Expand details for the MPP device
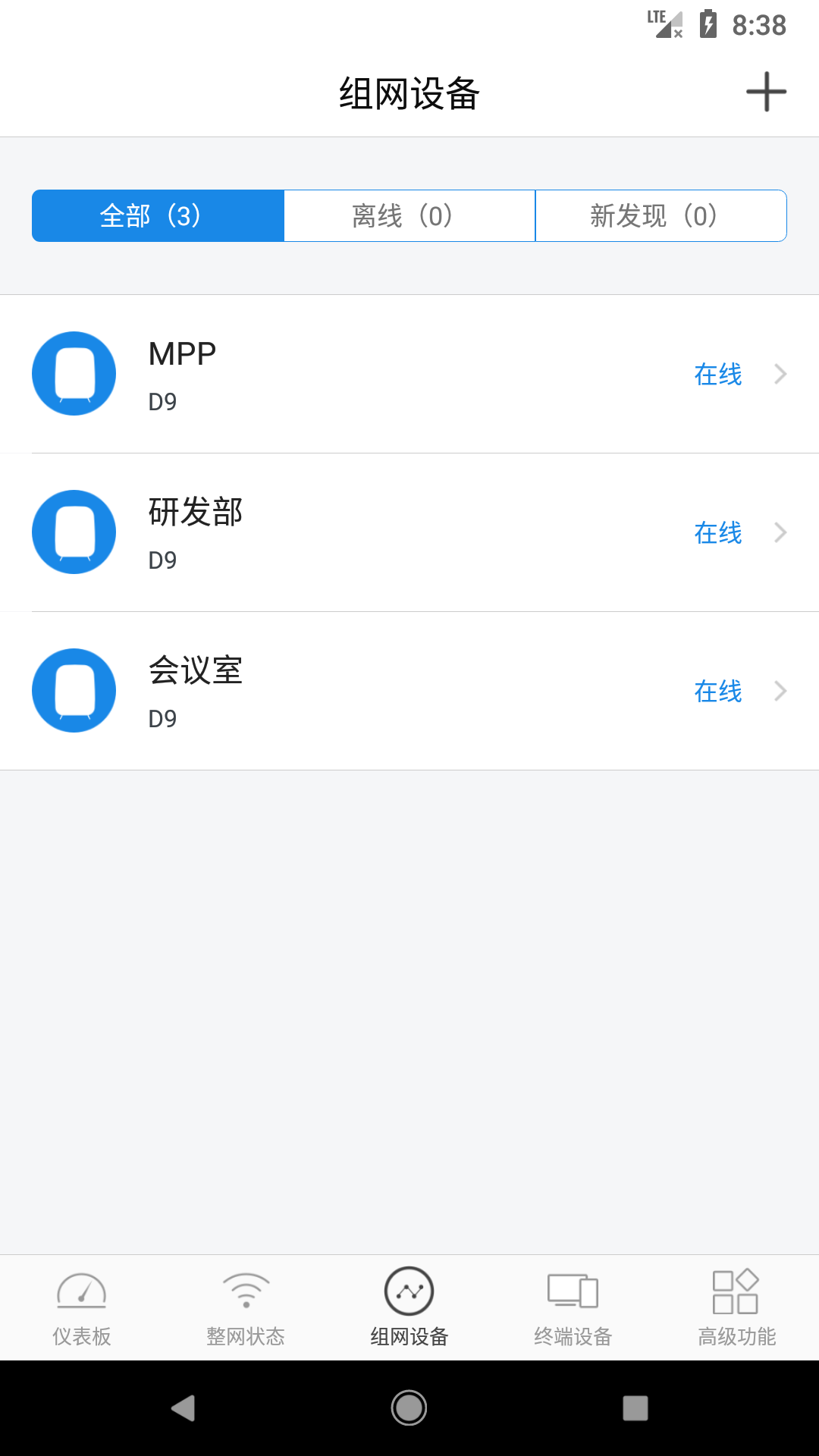 (x=780, y=374)
